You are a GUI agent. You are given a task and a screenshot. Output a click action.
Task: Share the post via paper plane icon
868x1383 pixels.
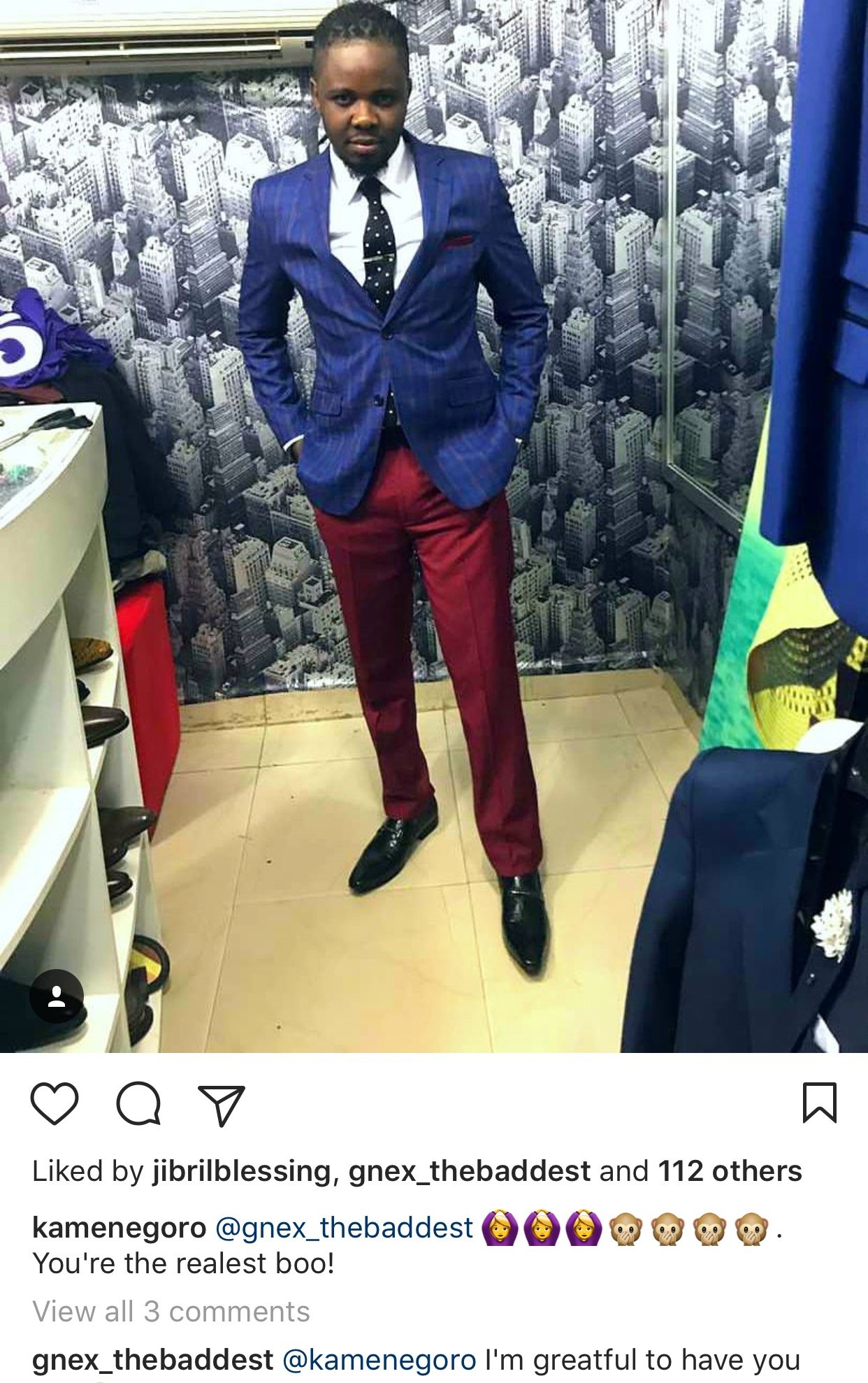(x=222, y=1105)
